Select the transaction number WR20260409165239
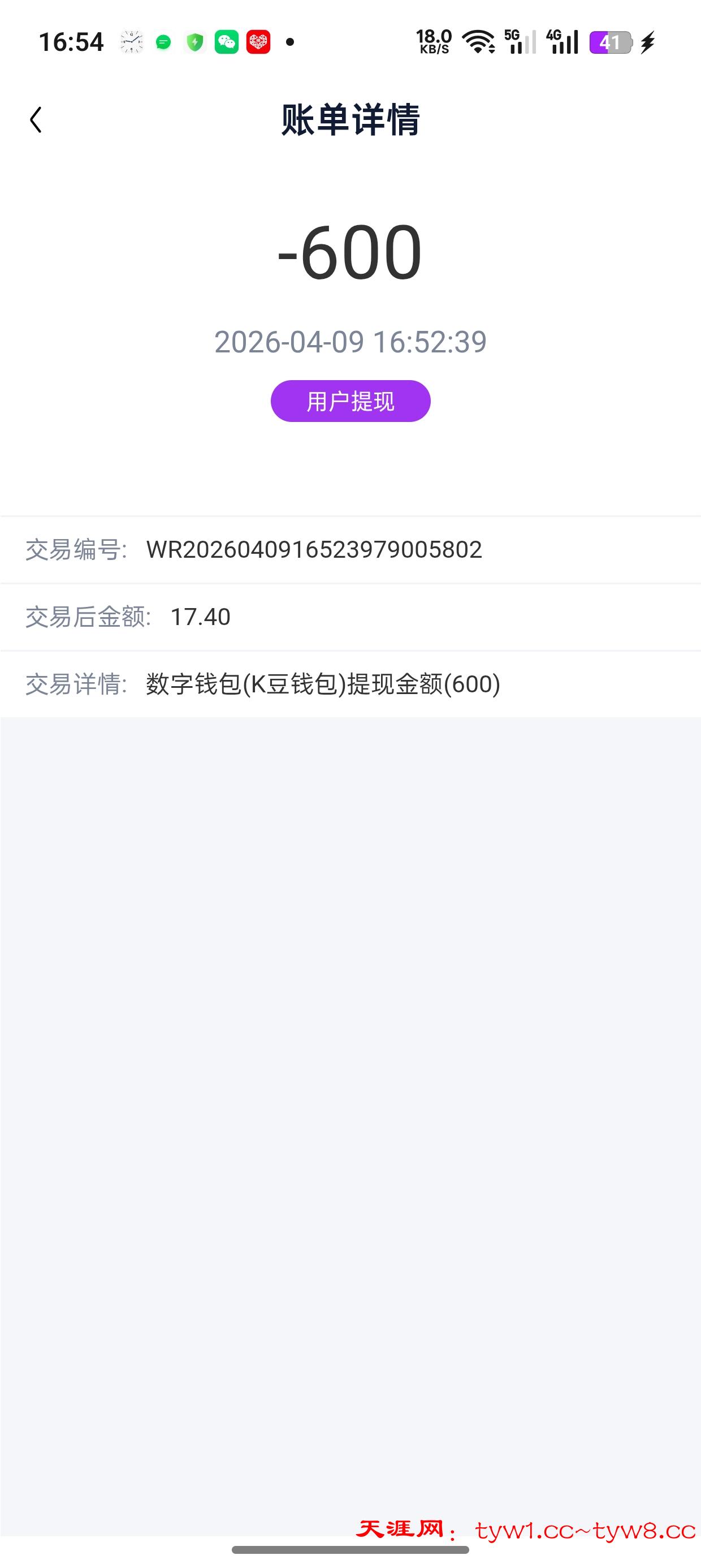 pos(314,549)
